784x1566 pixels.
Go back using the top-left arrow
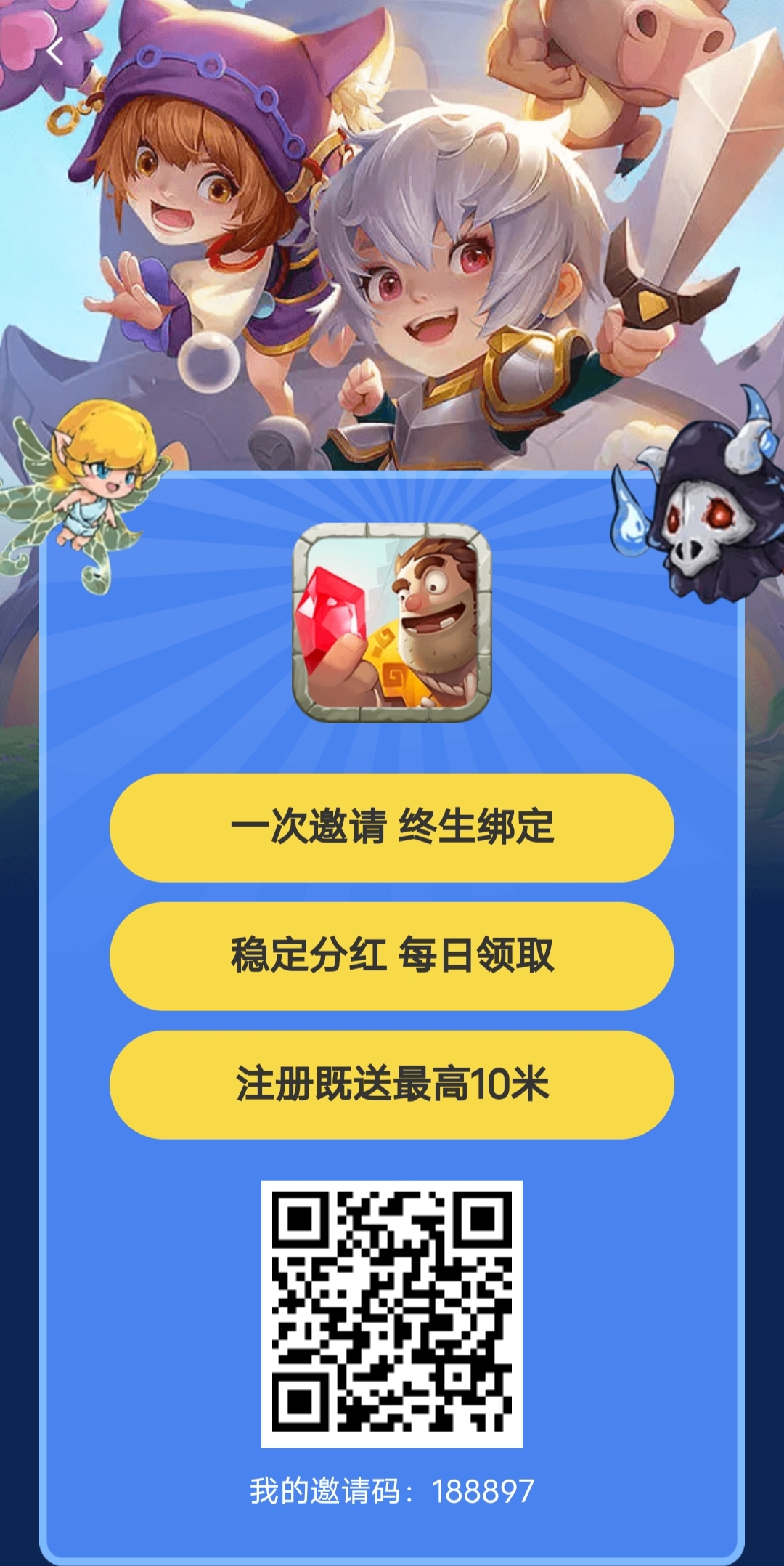coord(56,52)
